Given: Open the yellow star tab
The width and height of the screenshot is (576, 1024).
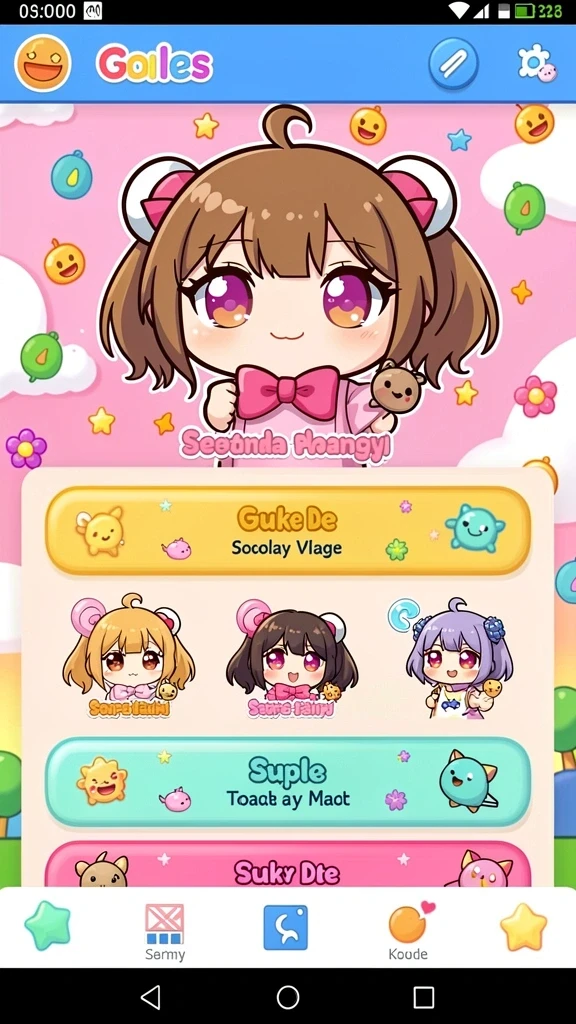Looking at the screenshot, I should [523, 927].
